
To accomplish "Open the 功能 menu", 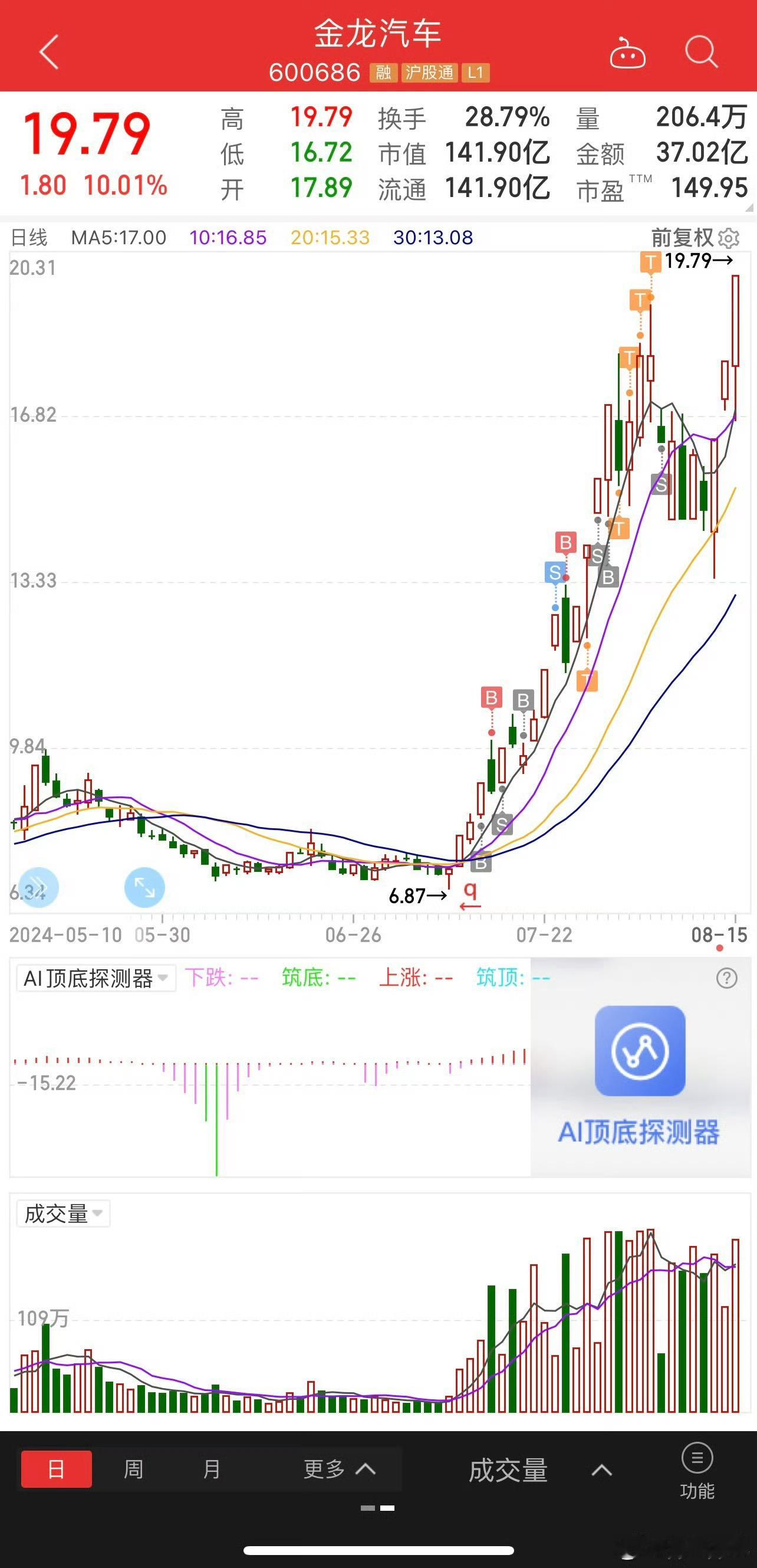I will [x=697, y=1472].
